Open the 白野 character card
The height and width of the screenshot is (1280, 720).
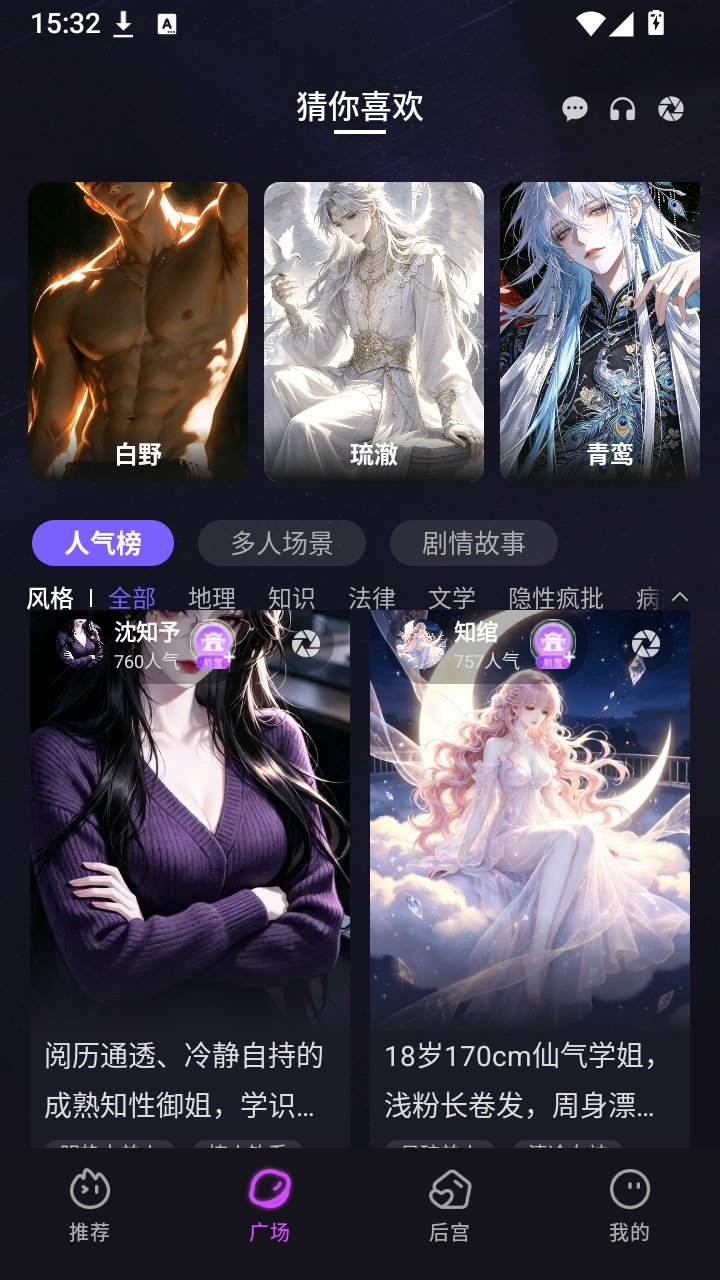tap(138, 331)
